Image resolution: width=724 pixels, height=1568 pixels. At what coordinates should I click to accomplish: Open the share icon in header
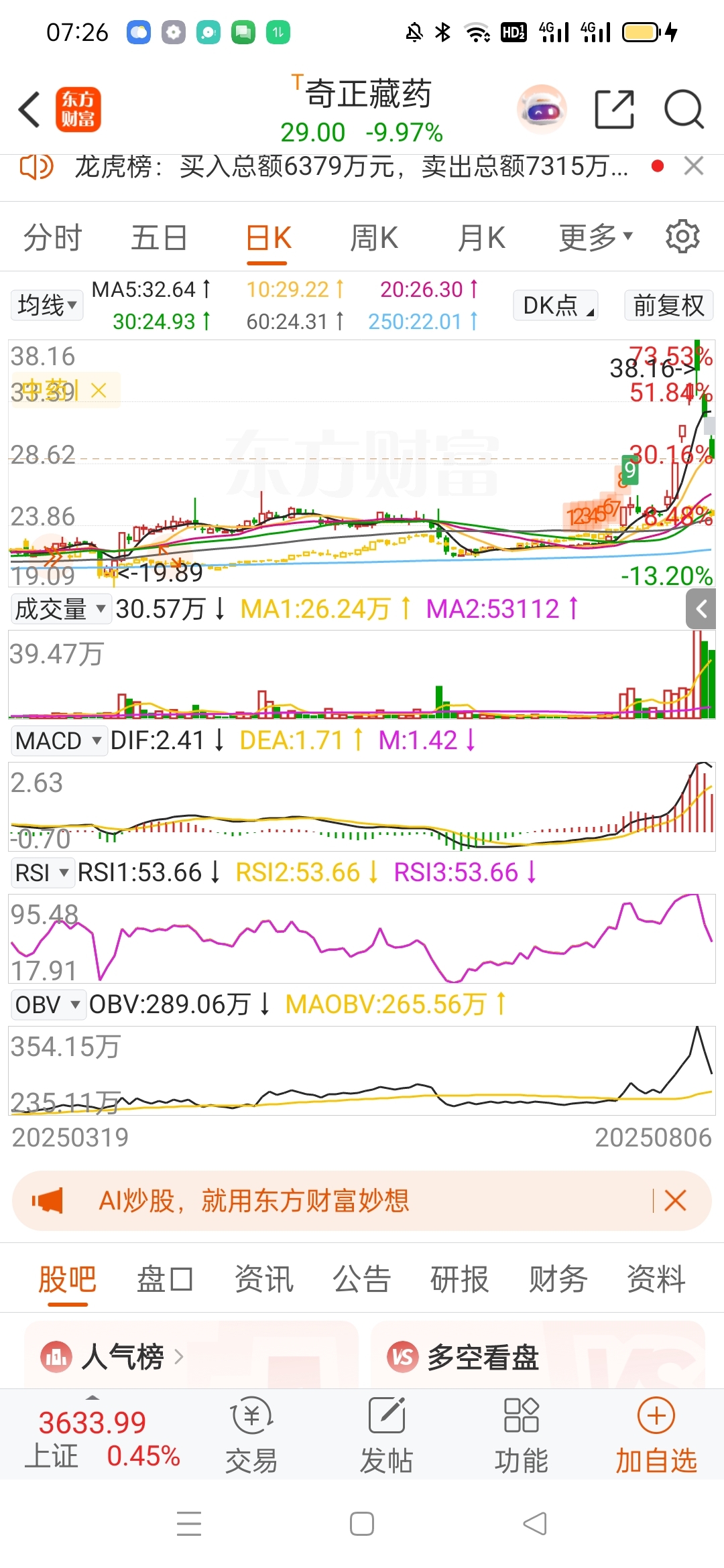point(615,109)
